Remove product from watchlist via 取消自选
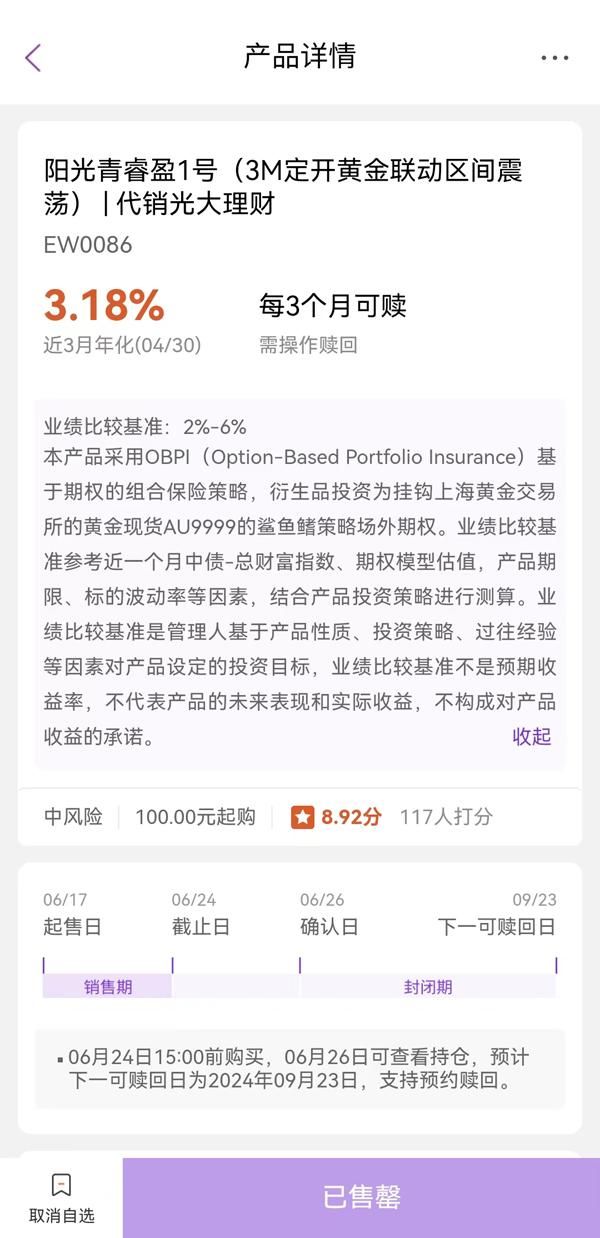This screenshot has height=1238, width=600. [61, 1198]
